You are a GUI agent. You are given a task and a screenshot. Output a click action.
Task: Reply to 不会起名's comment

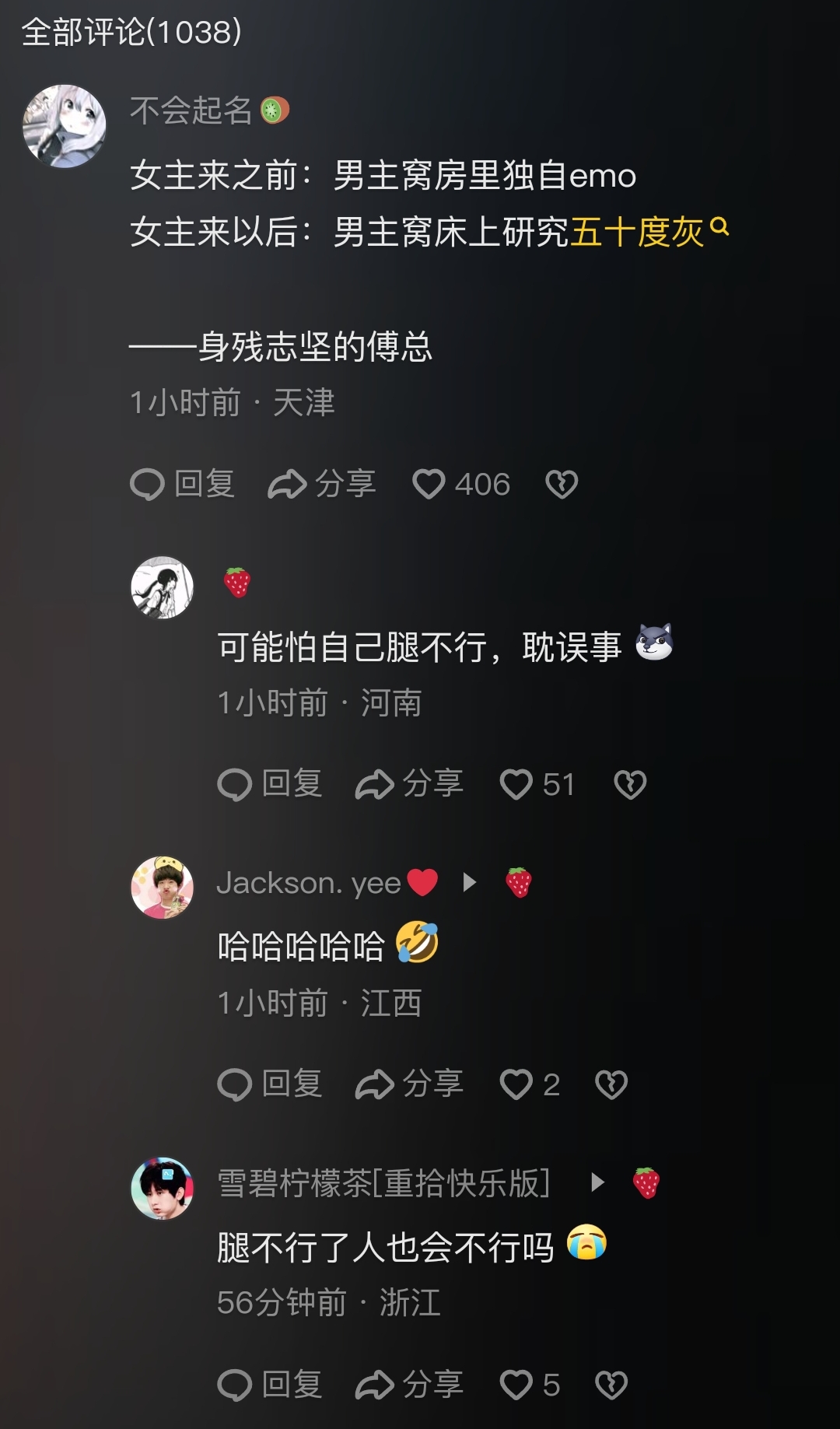coord(183,484)
